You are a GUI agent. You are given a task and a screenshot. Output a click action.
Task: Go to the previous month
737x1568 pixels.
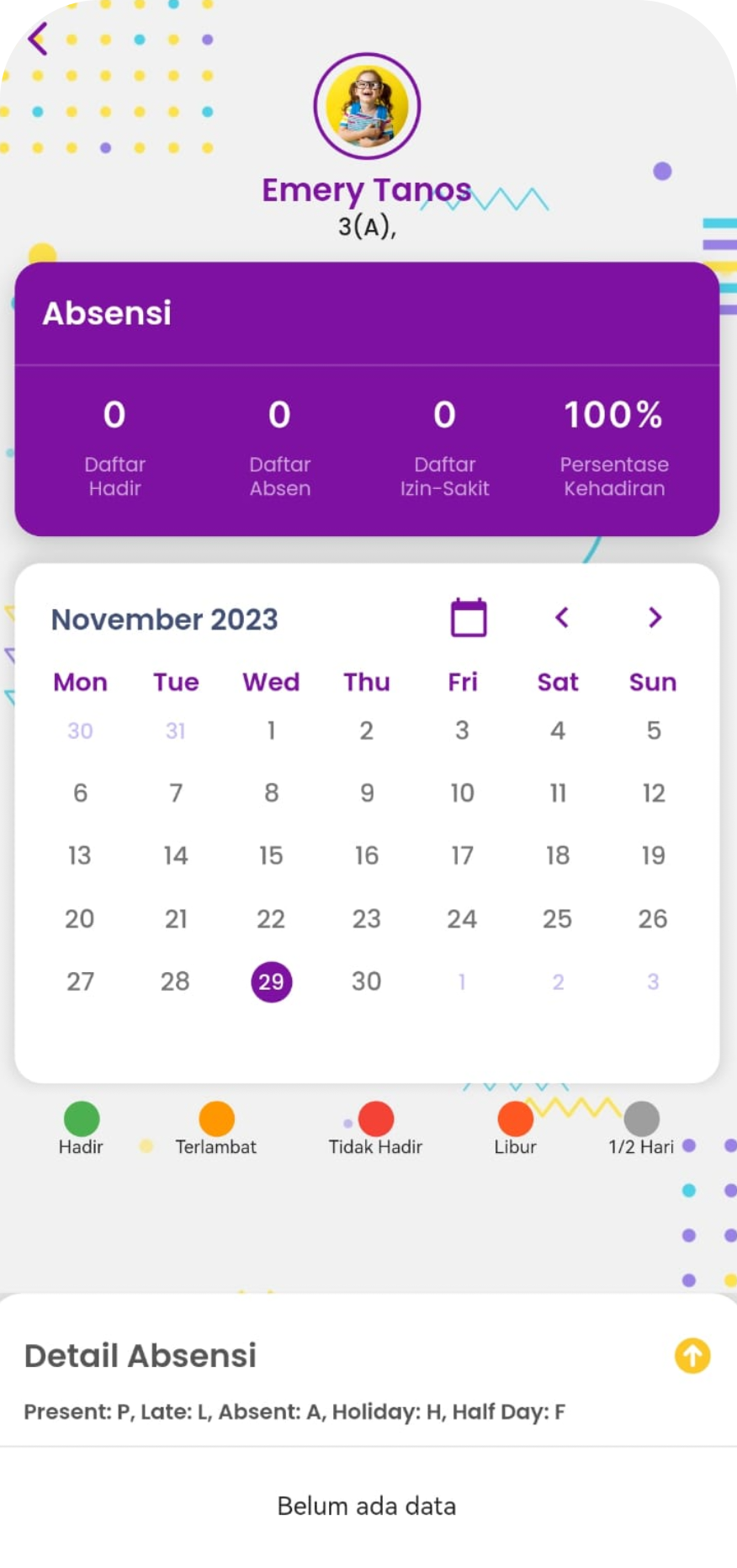tap(562, 618)
